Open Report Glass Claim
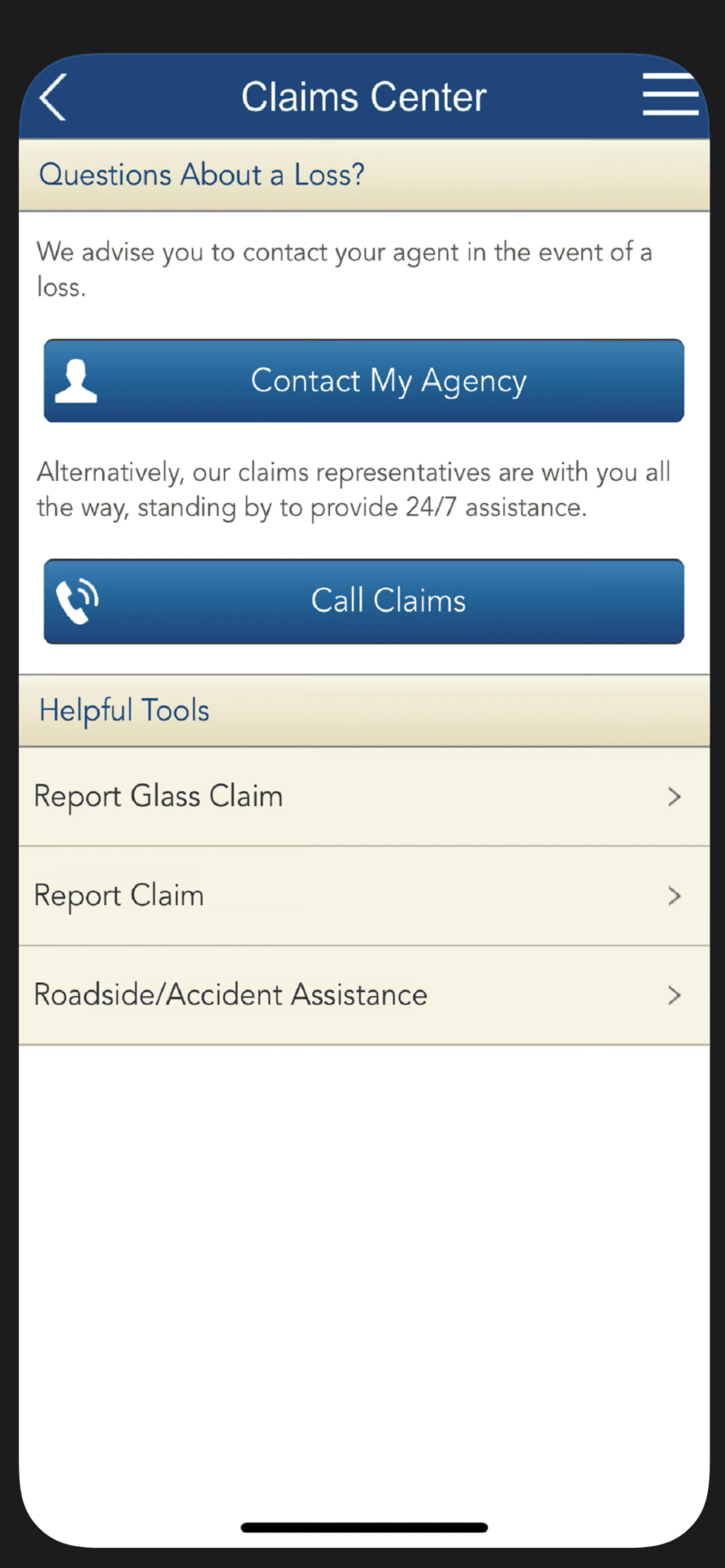The width and height of the screenshot is (725, 1568). (364, 796)
